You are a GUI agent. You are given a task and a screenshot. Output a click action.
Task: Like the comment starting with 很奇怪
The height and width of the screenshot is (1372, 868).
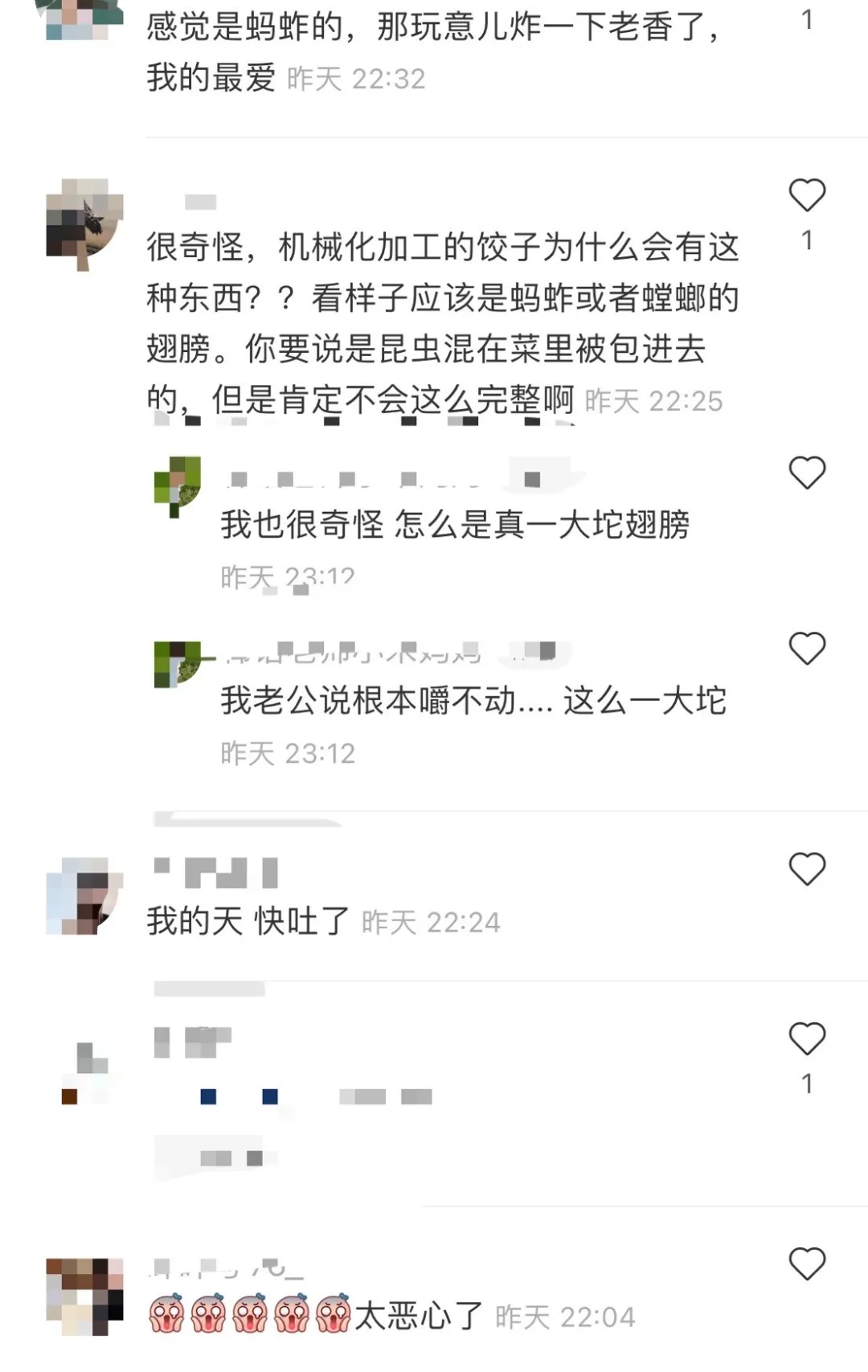807,195
